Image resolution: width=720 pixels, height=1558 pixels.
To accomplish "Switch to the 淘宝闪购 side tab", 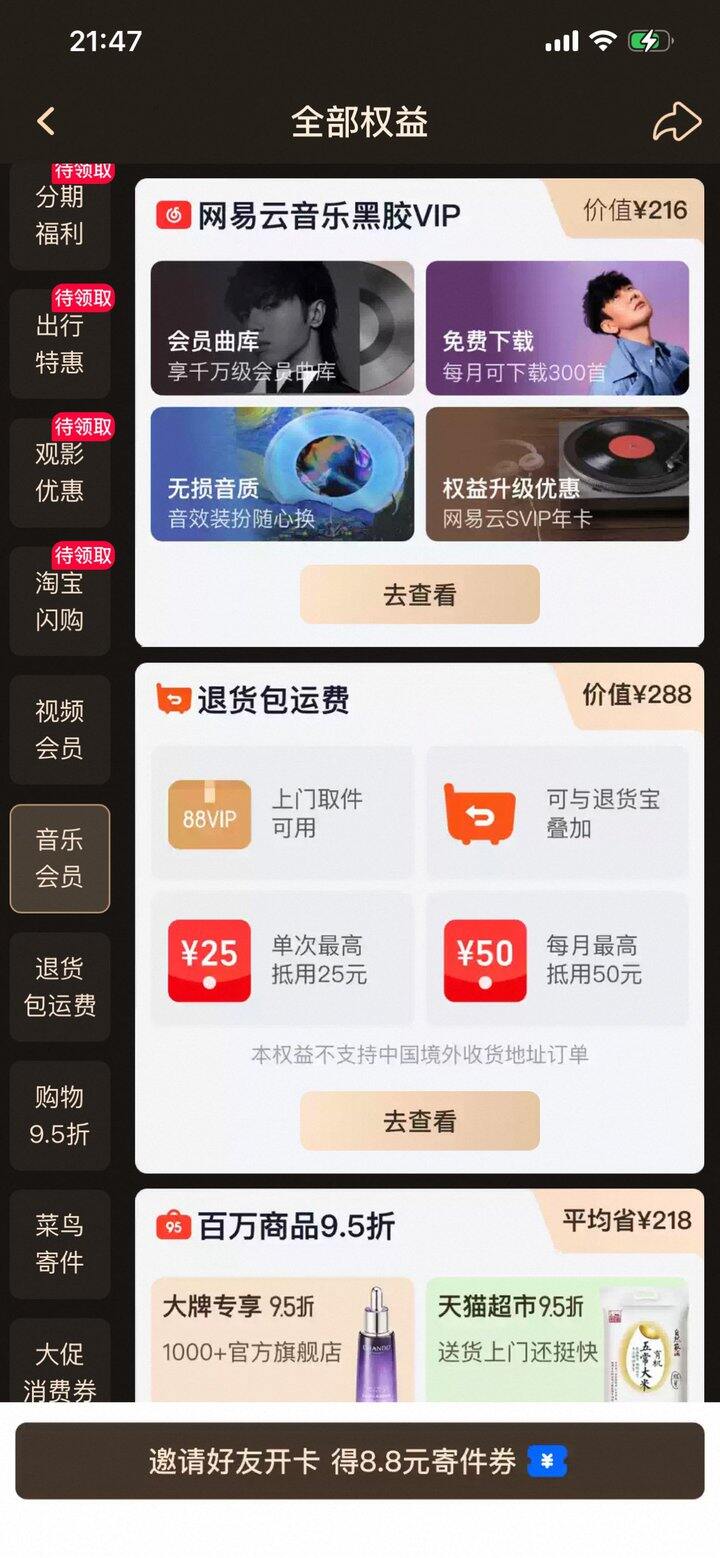I will pyautogui.click(x=60, y=601).
